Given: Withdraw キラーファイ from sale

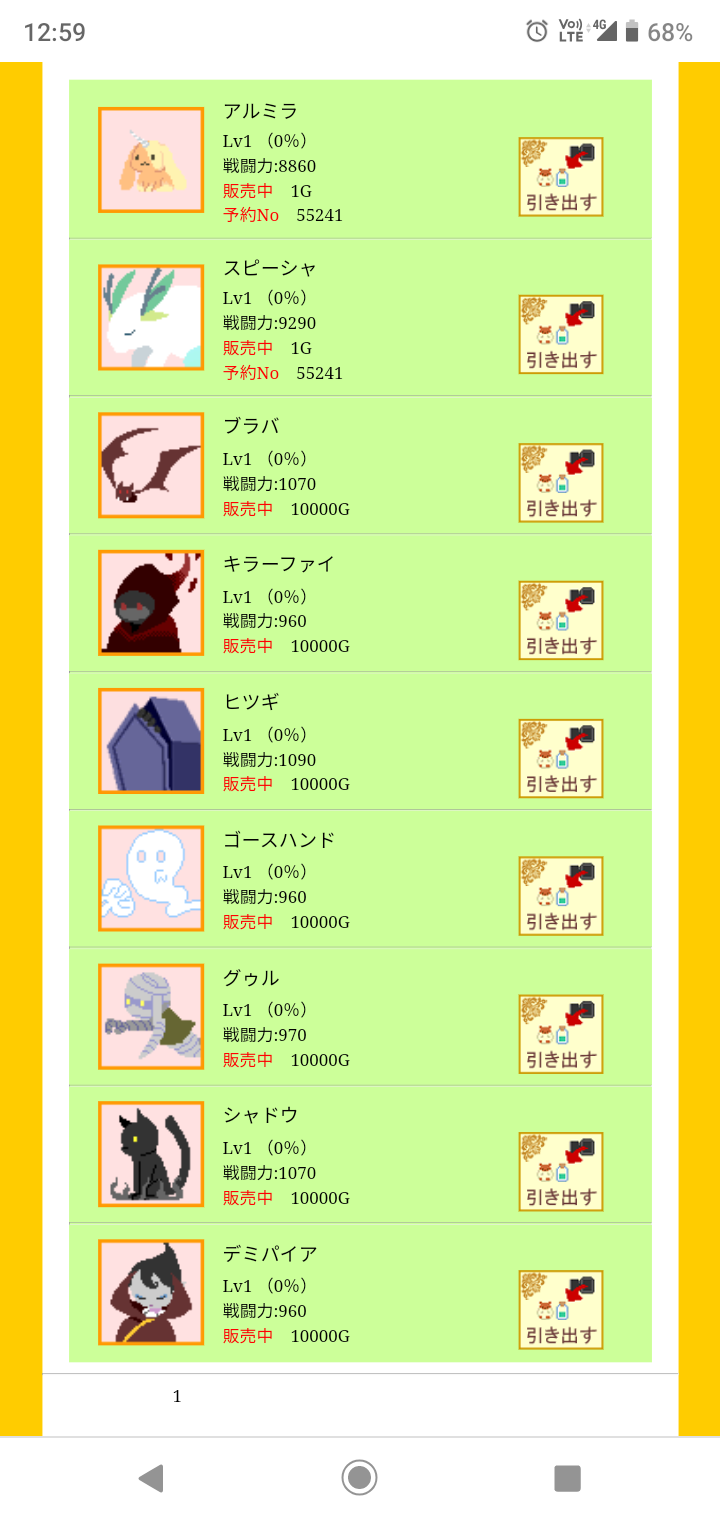Looking at the screenshot, I should coord(560,620).
